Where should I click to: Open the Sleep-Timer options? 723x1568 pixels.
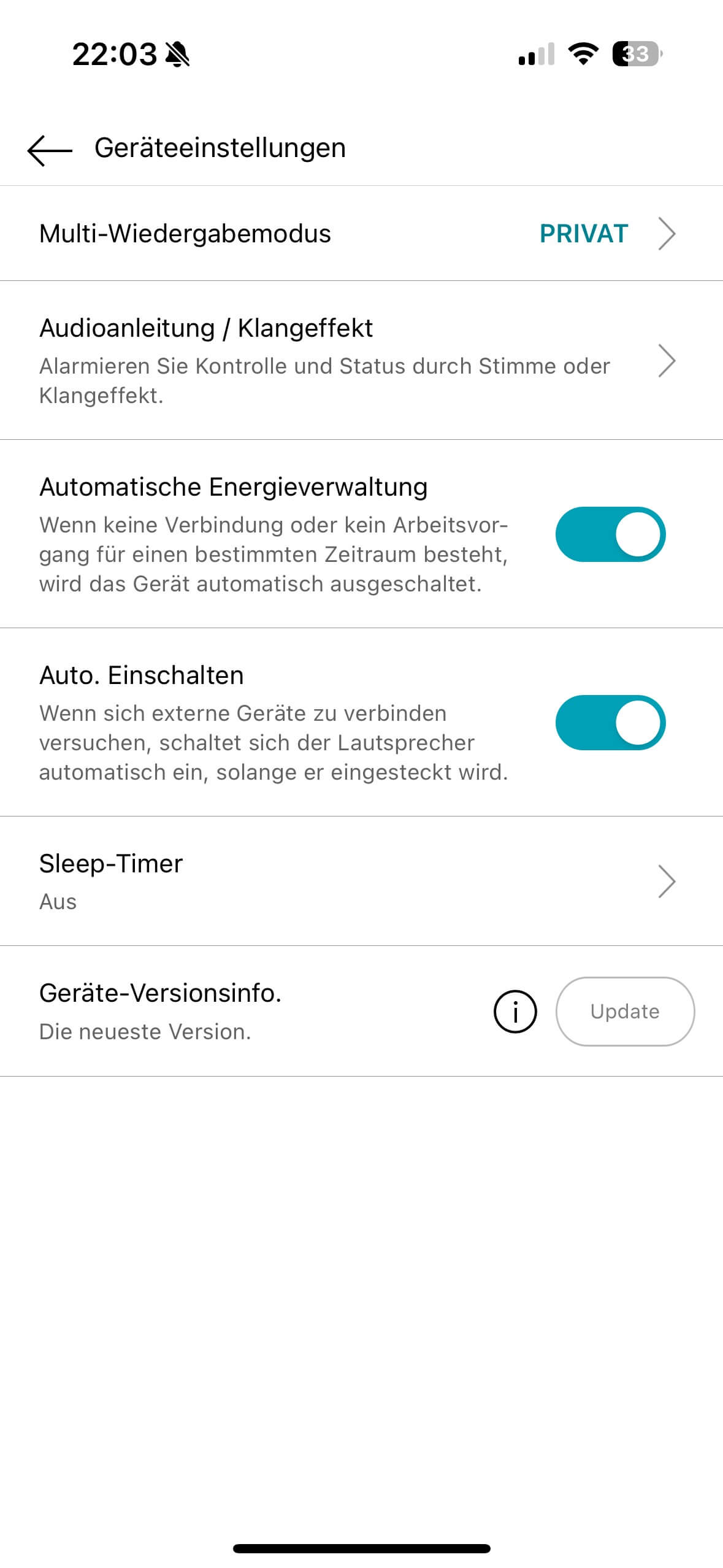coord(361,882)
